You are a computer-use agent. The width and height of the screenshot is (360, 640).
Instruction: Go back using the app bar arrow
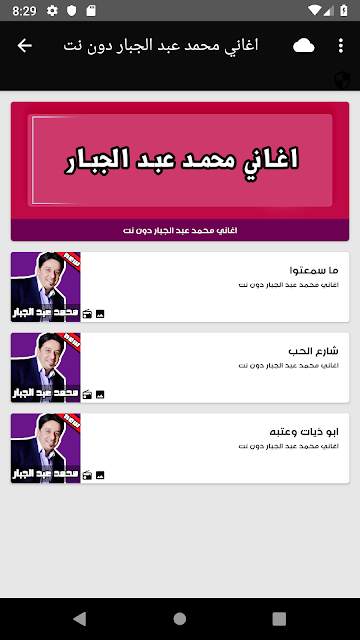[24, 46]
